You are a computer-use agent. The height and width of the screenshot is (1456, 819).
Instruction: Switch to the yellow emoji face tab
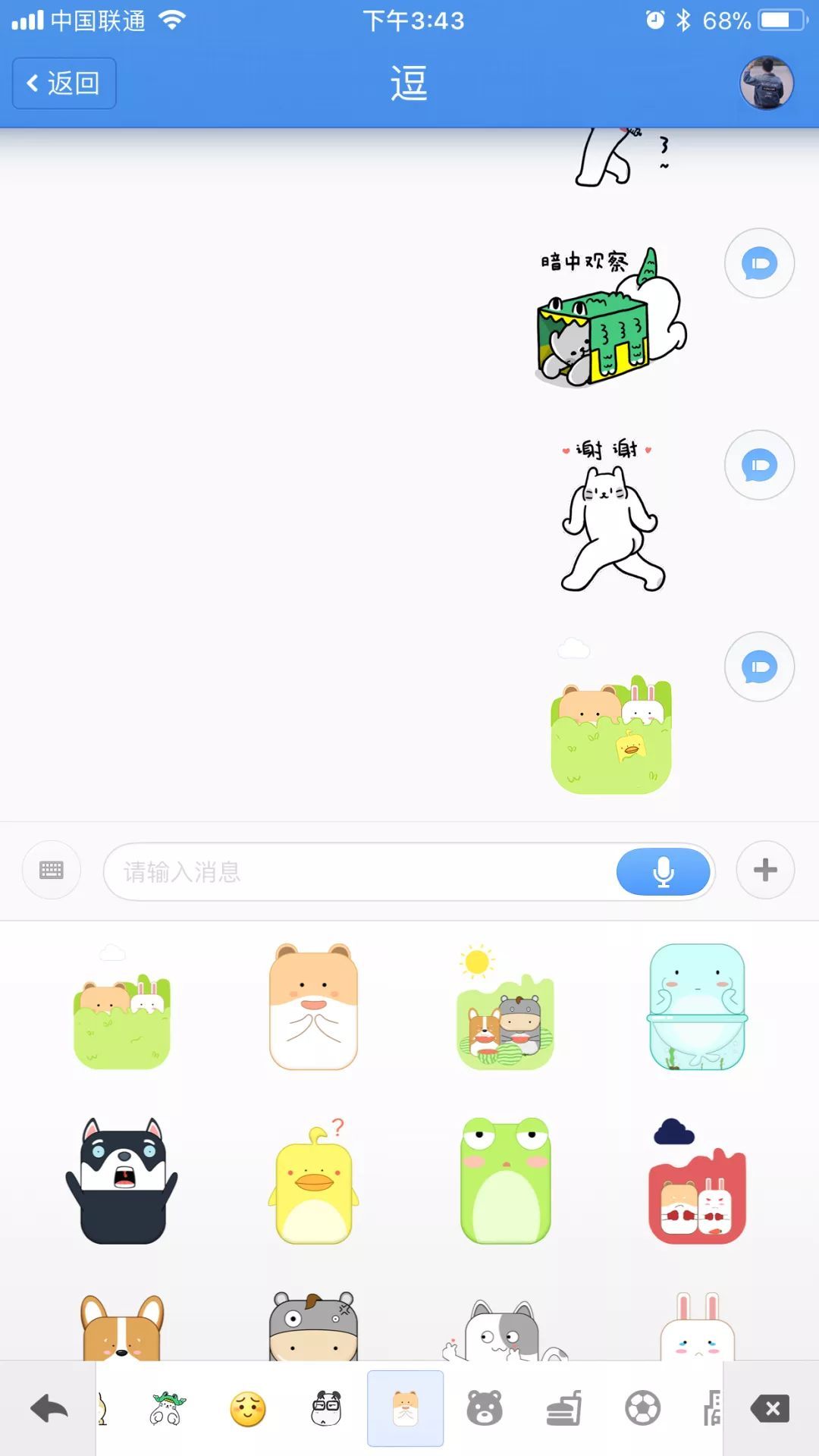tap(247, 1409)
